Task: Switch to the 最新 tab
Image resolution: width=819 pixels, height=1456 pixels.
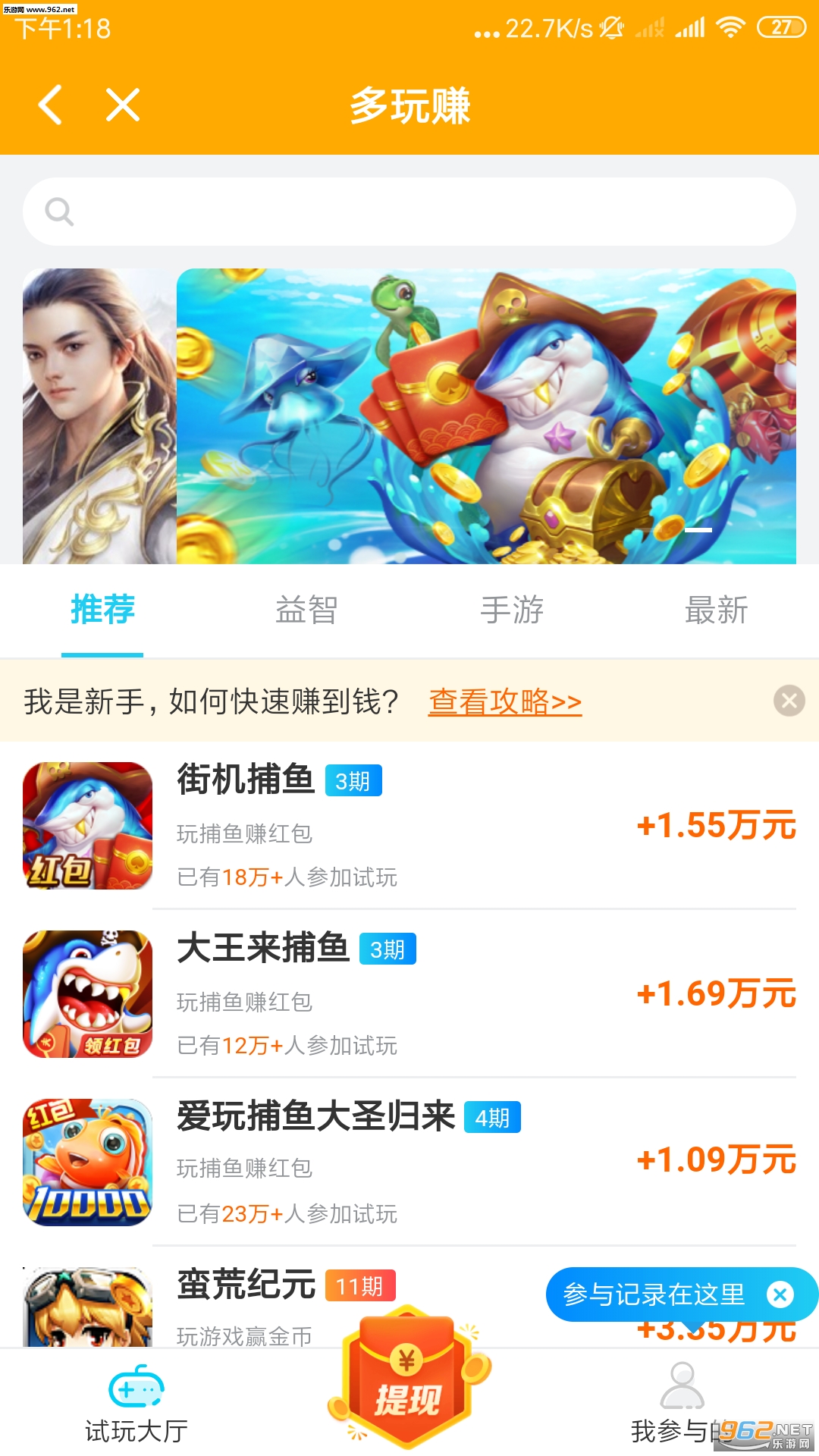Action: (717, 610)
